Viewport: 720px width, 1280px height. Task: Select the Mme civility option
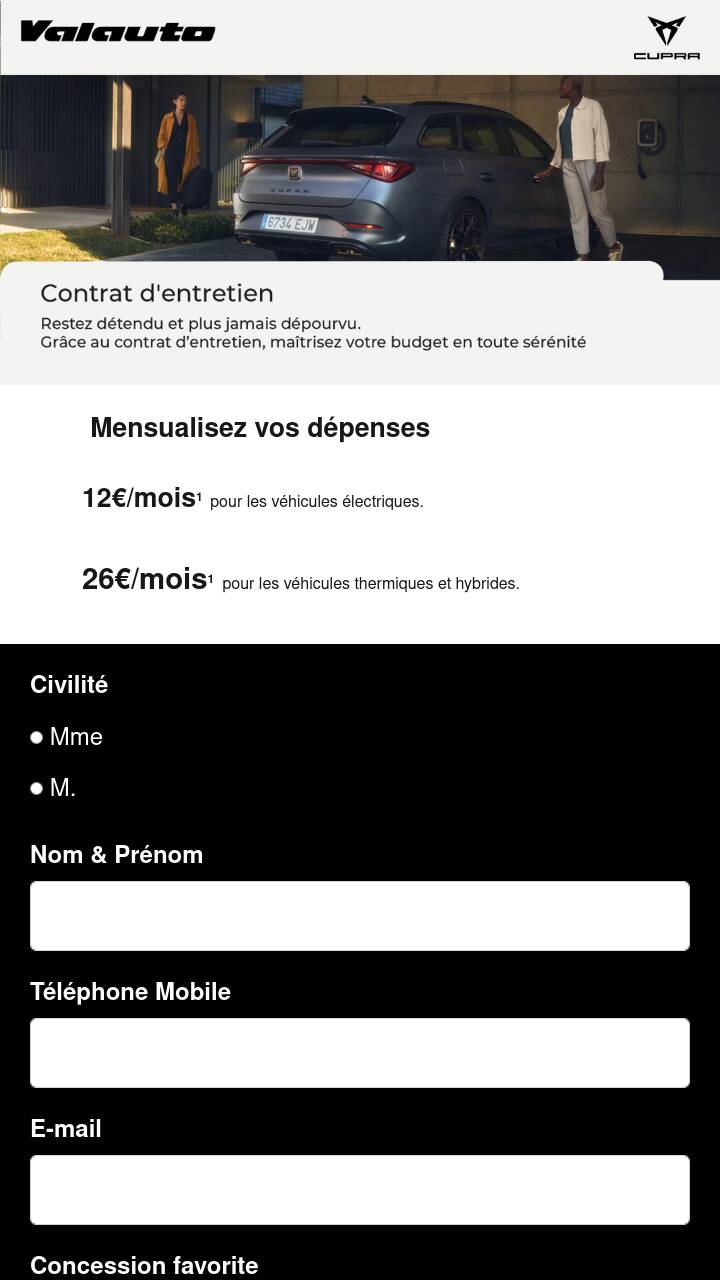click(37, 737)
